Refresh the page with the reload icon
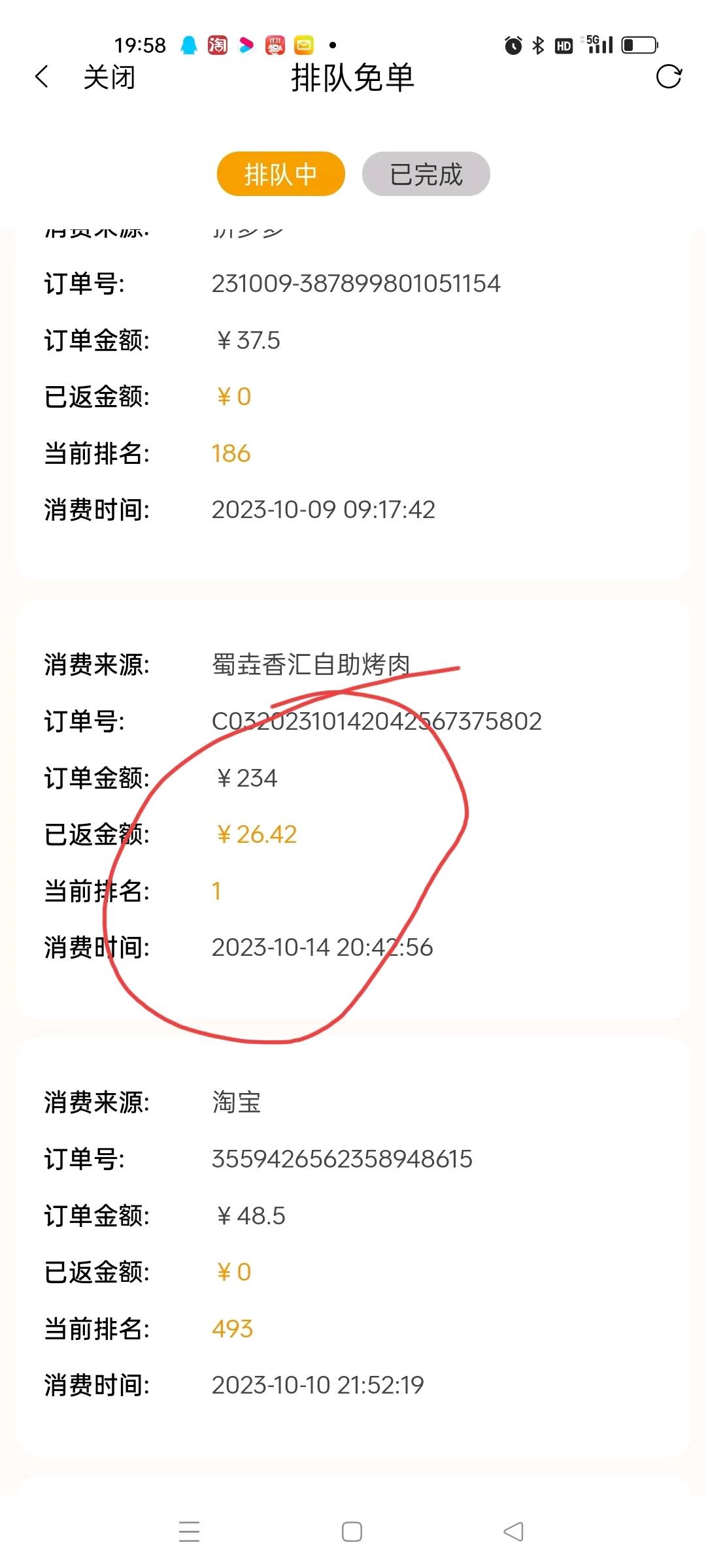This screenshot has width=706, height=1568. [x=668, y=76]
